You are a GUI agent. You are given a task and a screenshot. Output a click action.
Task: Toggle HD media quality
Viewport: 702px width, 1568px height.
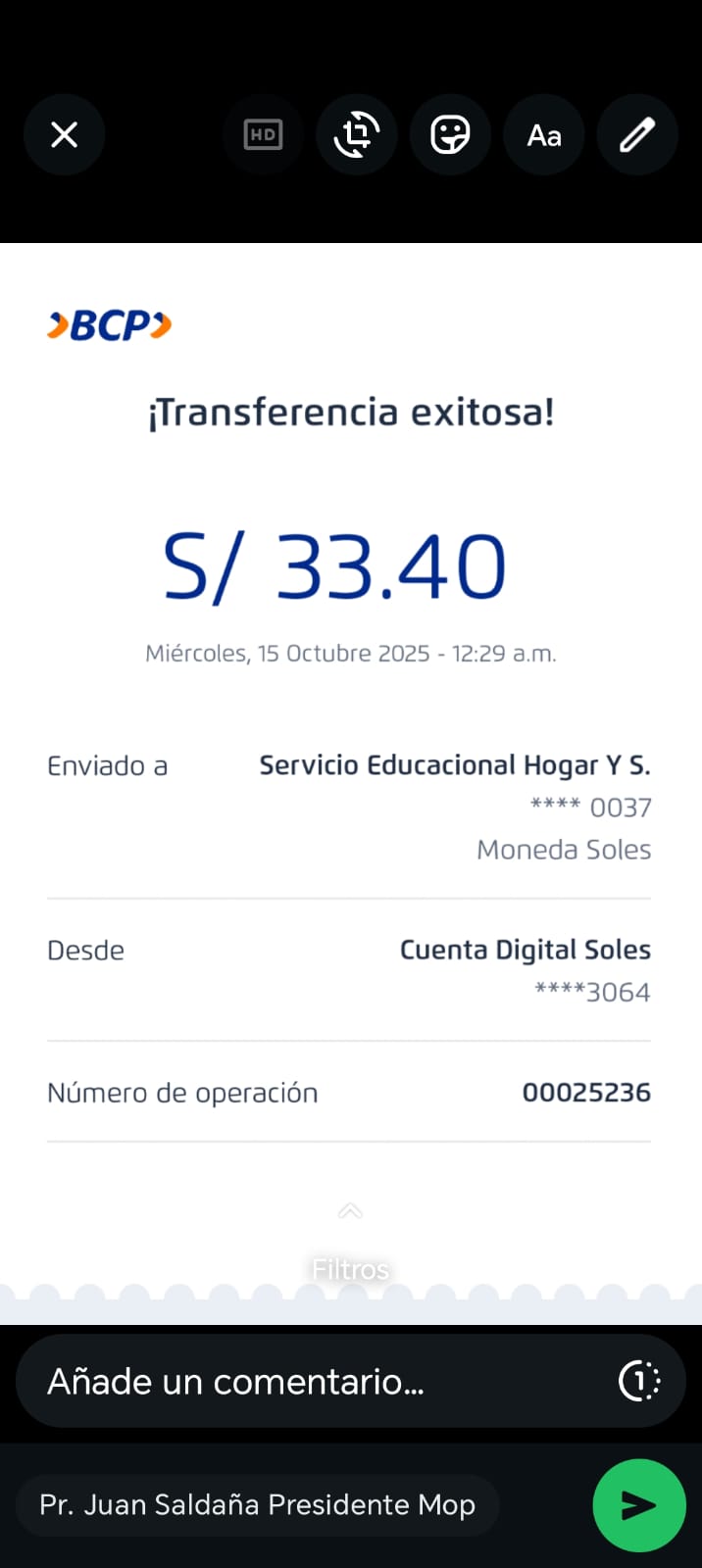[263, 134]
